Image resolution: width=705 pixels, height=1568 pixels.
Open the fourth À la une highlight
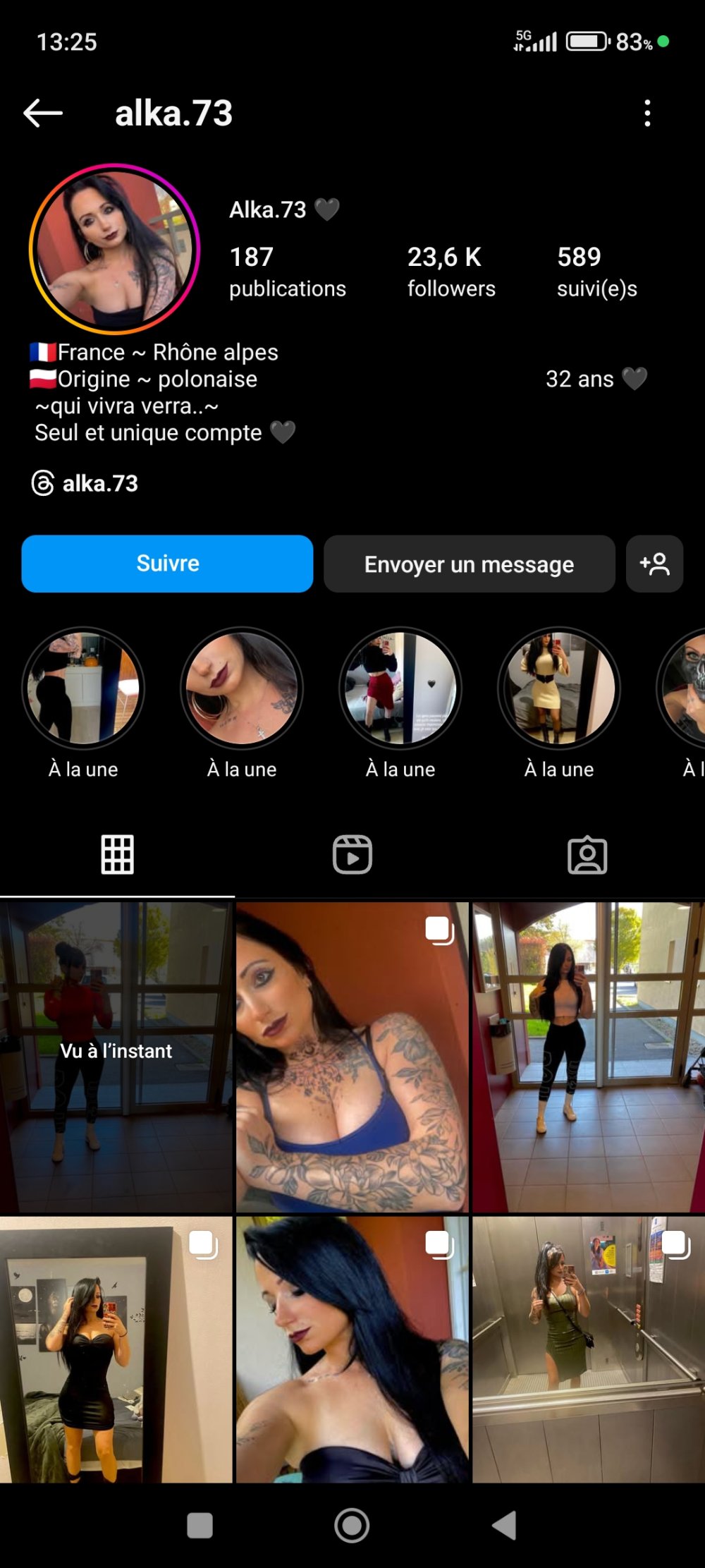coord(559,688)
